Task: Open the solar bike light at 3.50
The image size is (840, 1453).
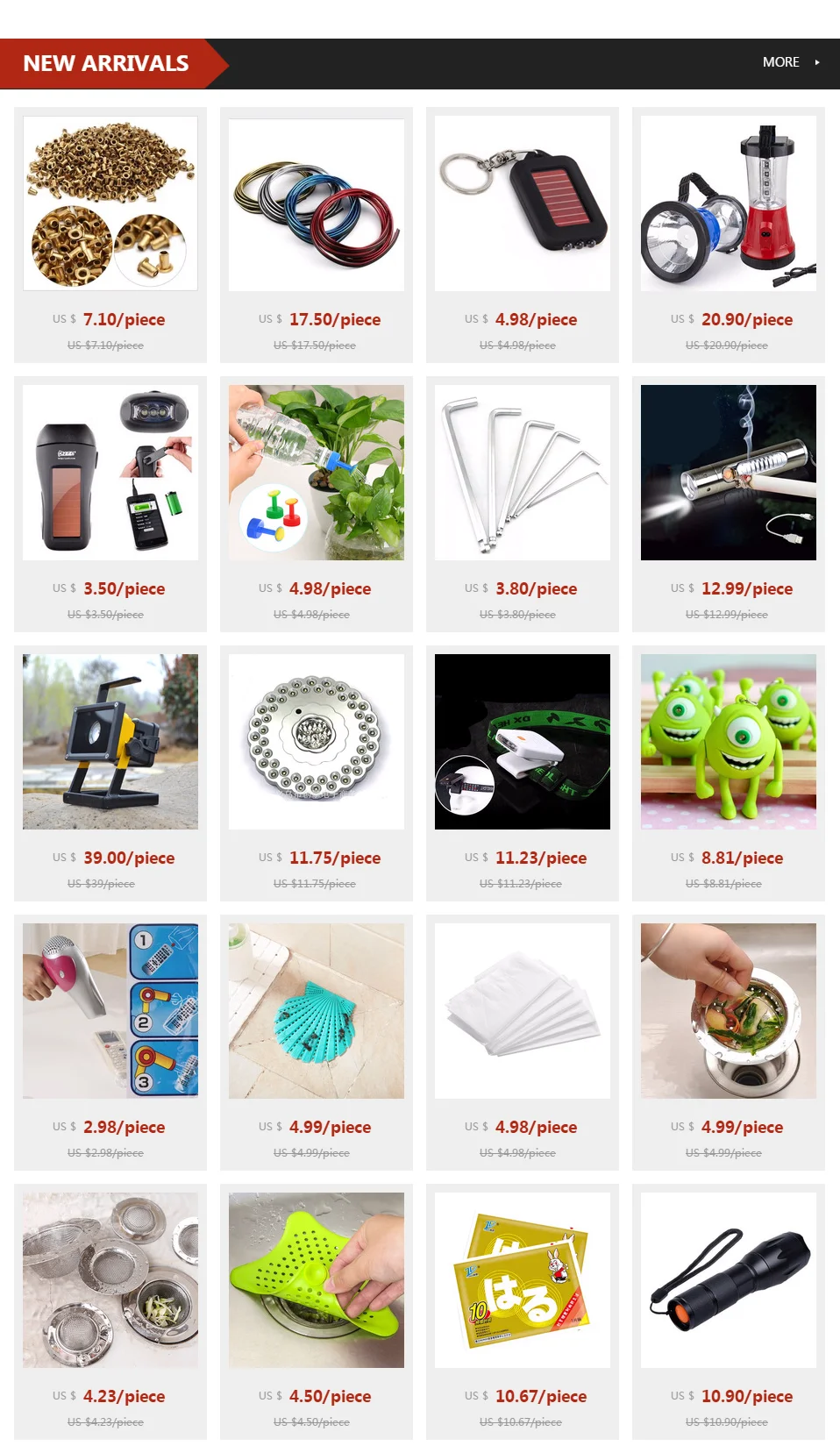Action: [x=110, y=473]
